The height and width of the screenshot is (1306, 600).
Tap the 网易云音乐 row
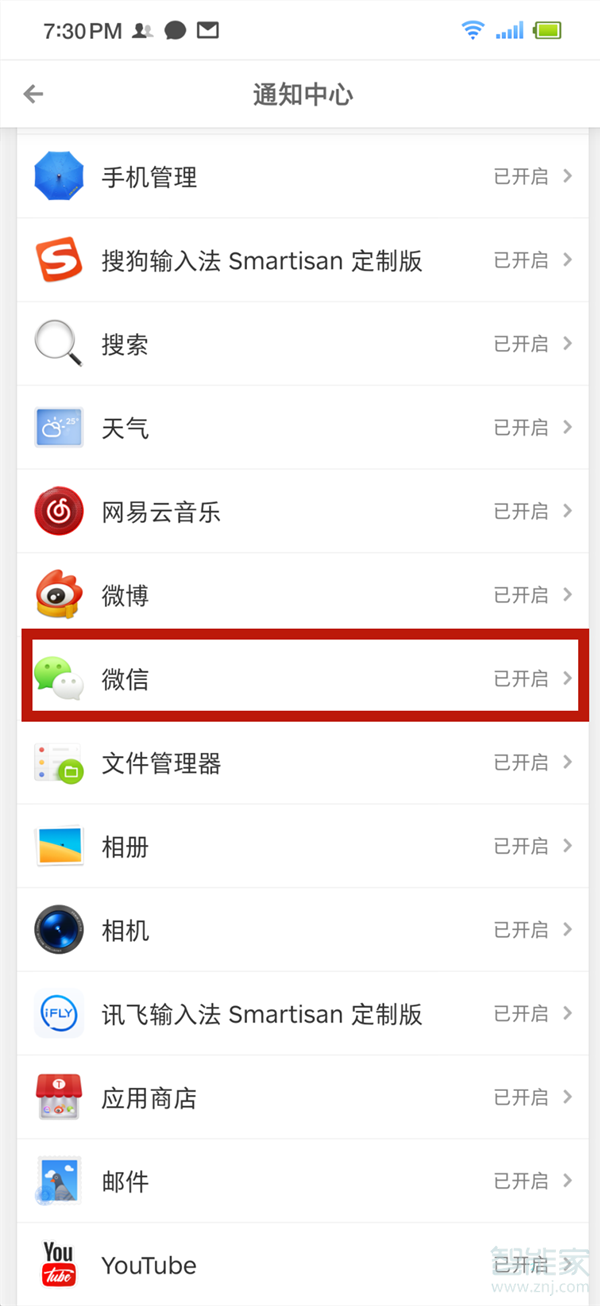click(302, 512)
